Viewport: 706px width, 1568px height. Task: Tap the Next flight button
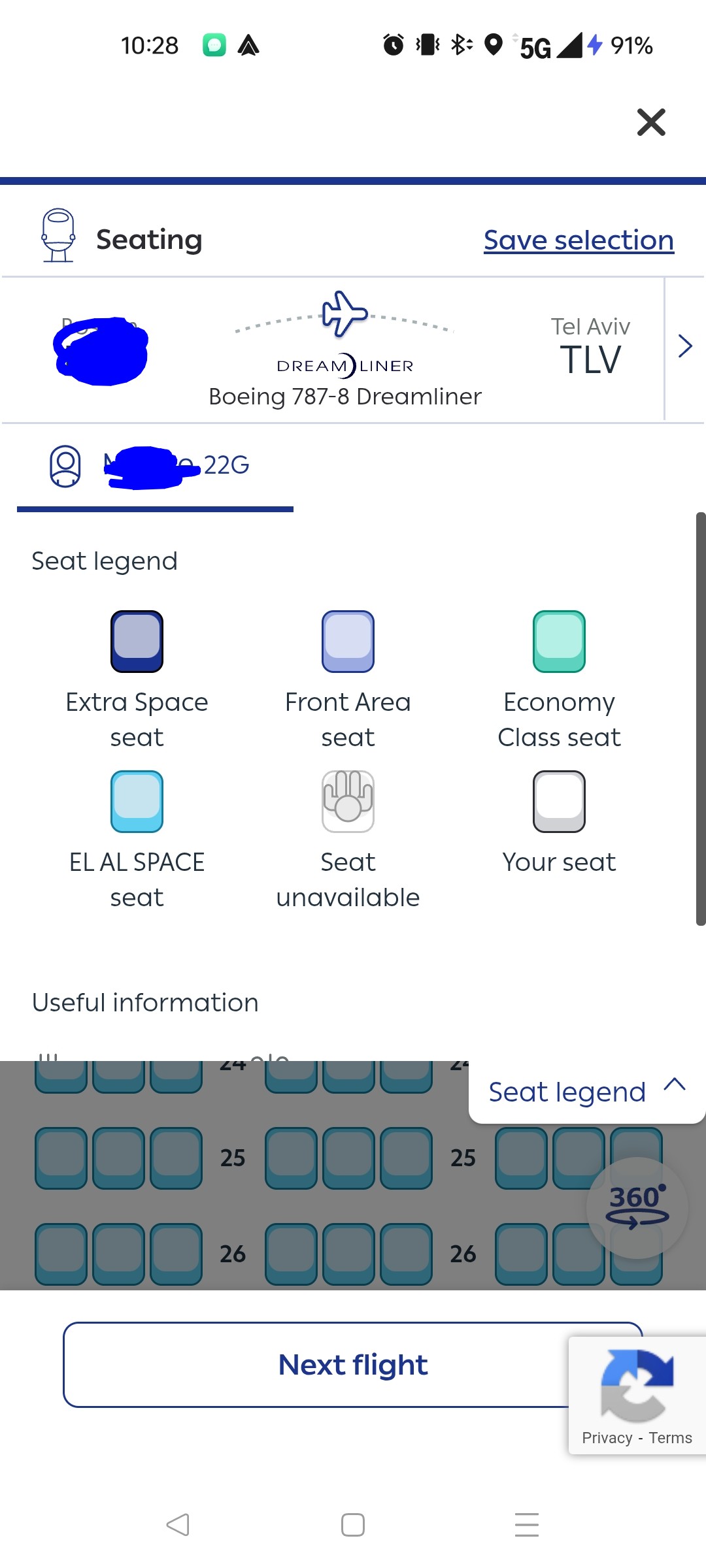click(x=353, y=1365)
